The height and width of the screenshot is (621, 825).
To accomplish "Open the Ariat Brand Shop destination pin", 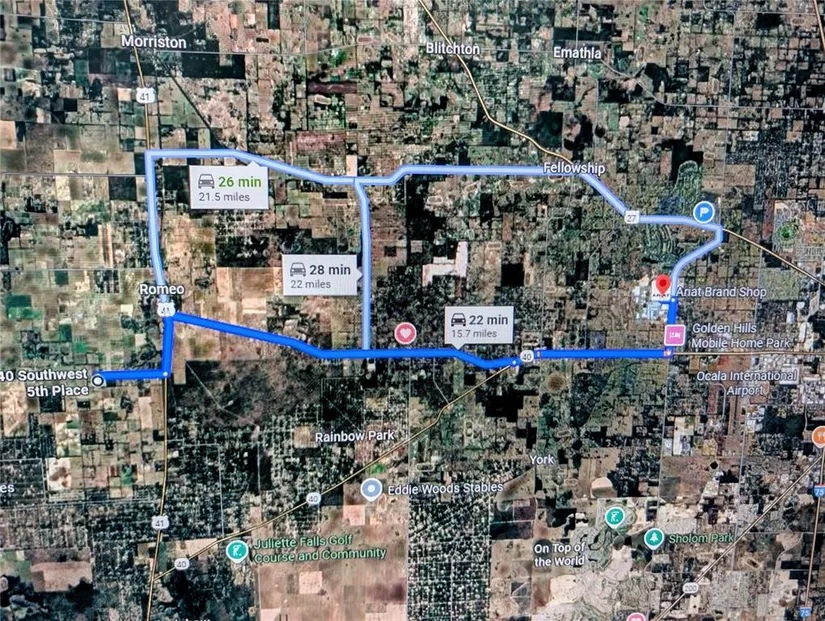I will coord(661,287).
